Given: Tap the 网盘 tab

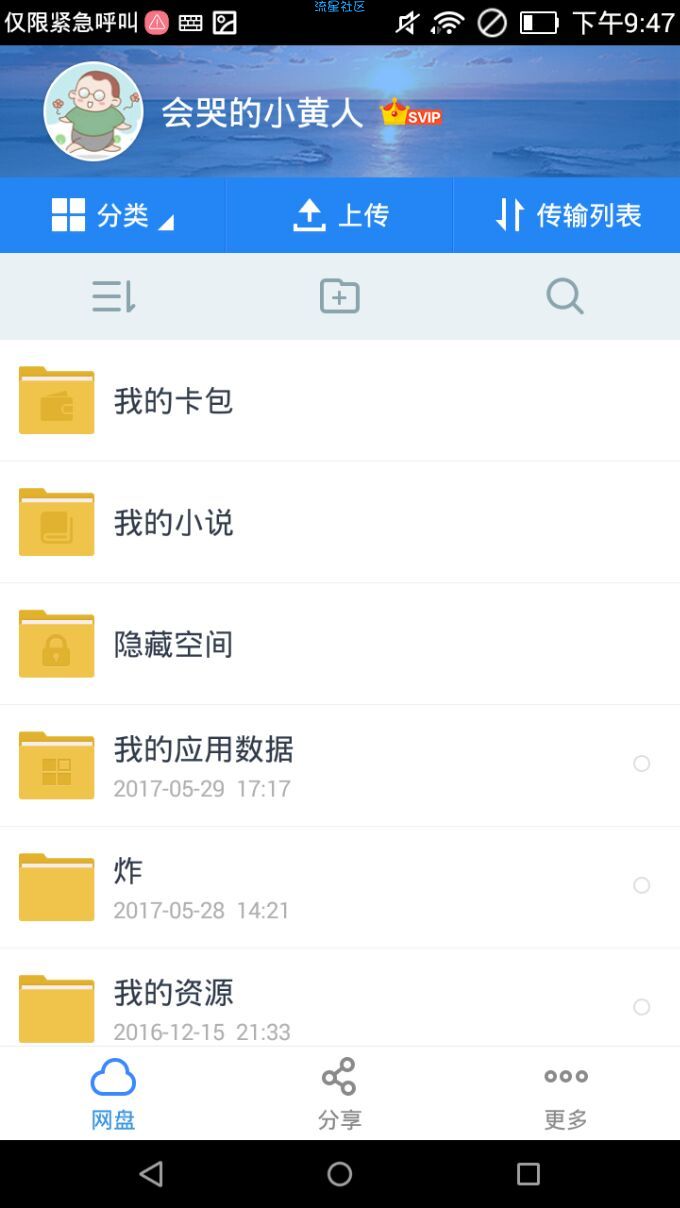Looking at the screenshot, I should click(x=113, y=1094).
